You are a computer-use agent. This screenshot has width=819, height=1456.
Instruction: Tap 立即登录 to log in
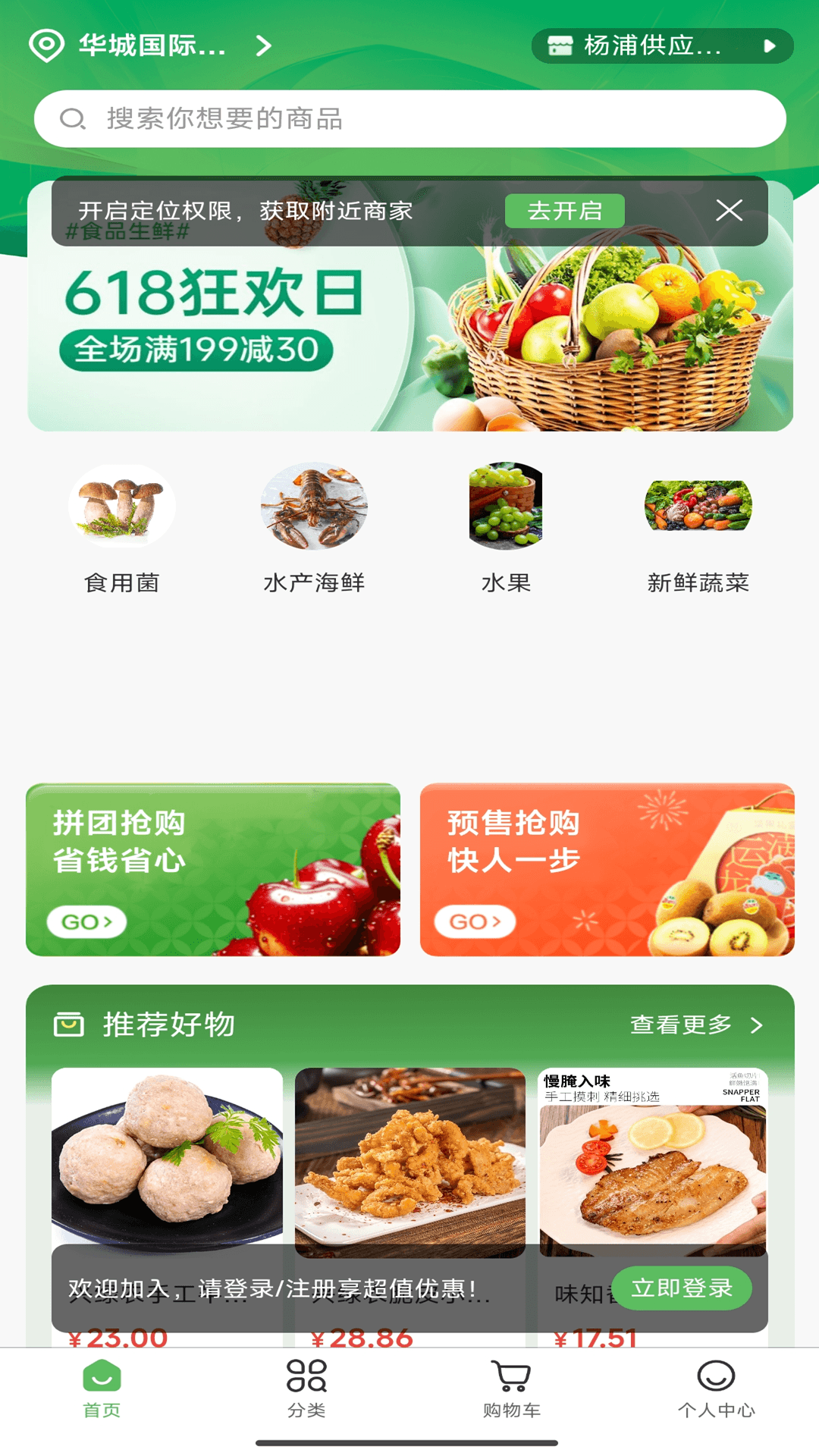[x=682, y=1288]
